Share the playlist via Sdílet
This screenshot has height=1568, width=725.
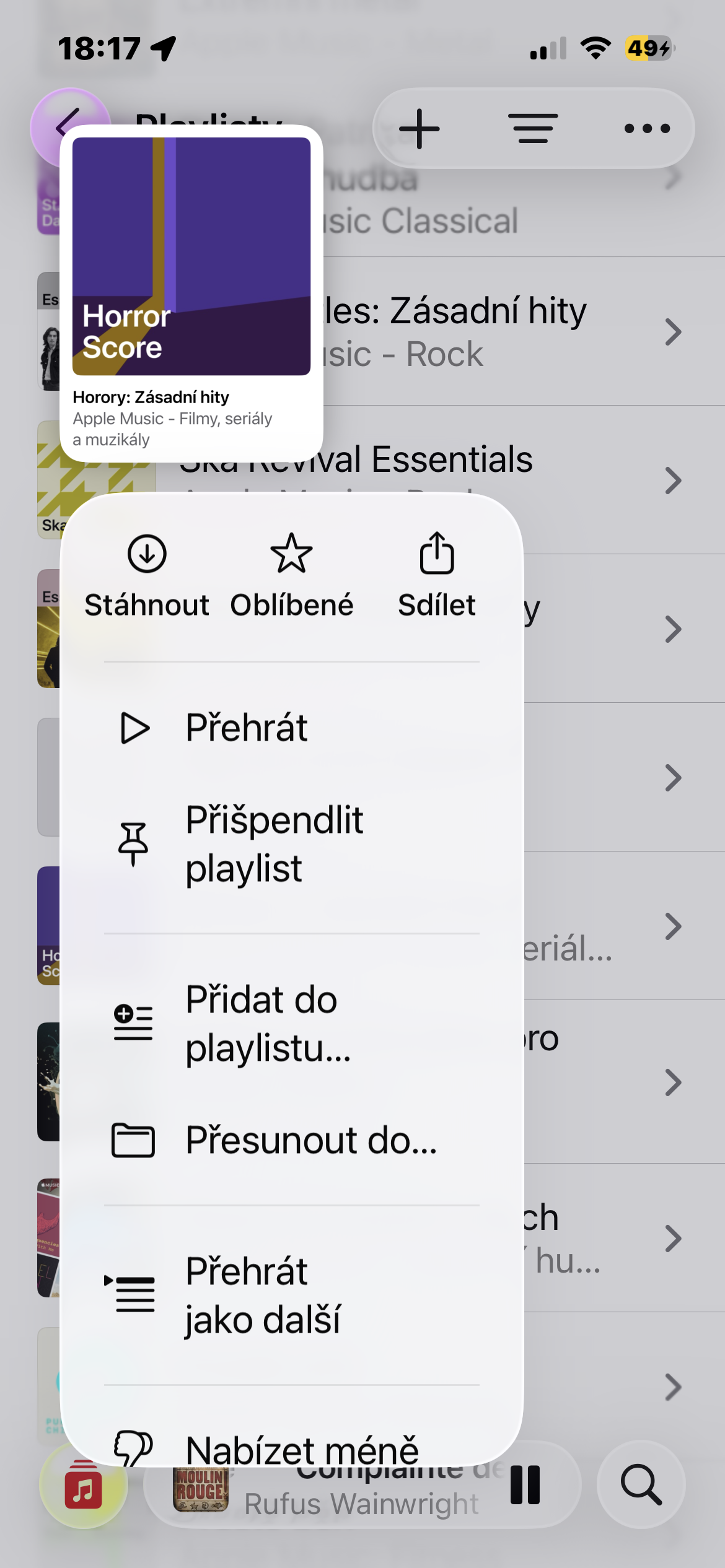[437, 575]
